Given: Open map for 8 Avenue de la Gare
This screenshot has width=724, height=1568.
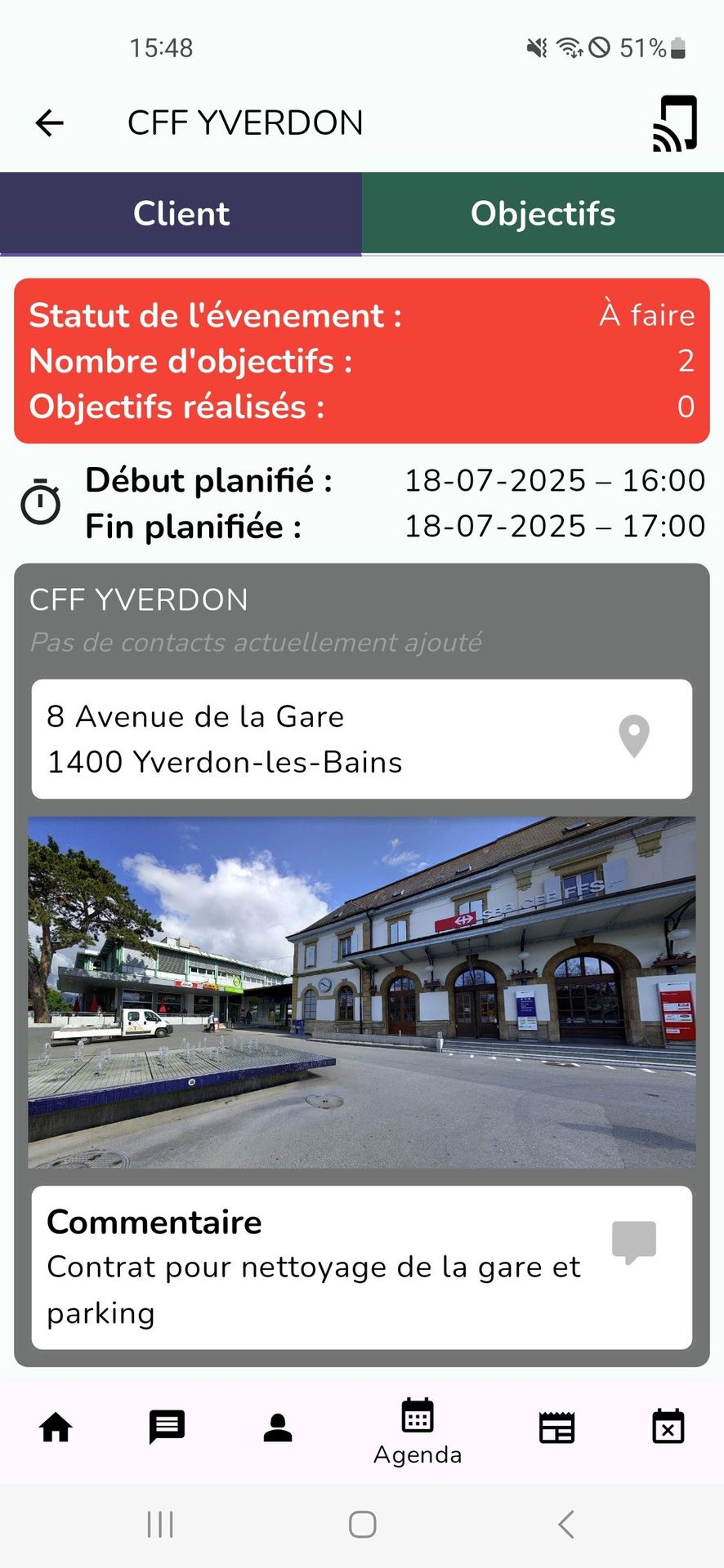Looking at the screenshot, I should pos(633,737).
